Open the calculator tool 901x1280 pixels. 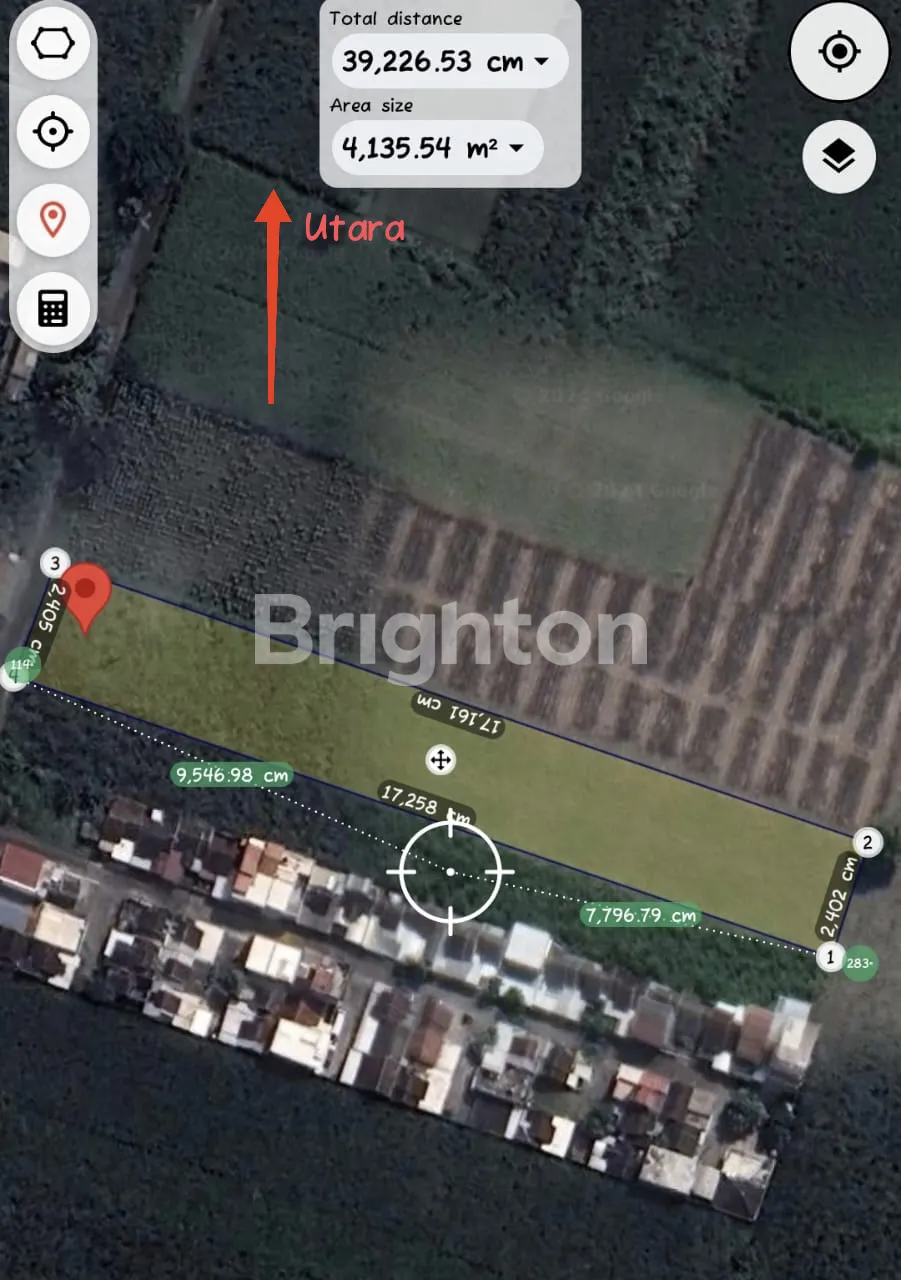[53, 308]
